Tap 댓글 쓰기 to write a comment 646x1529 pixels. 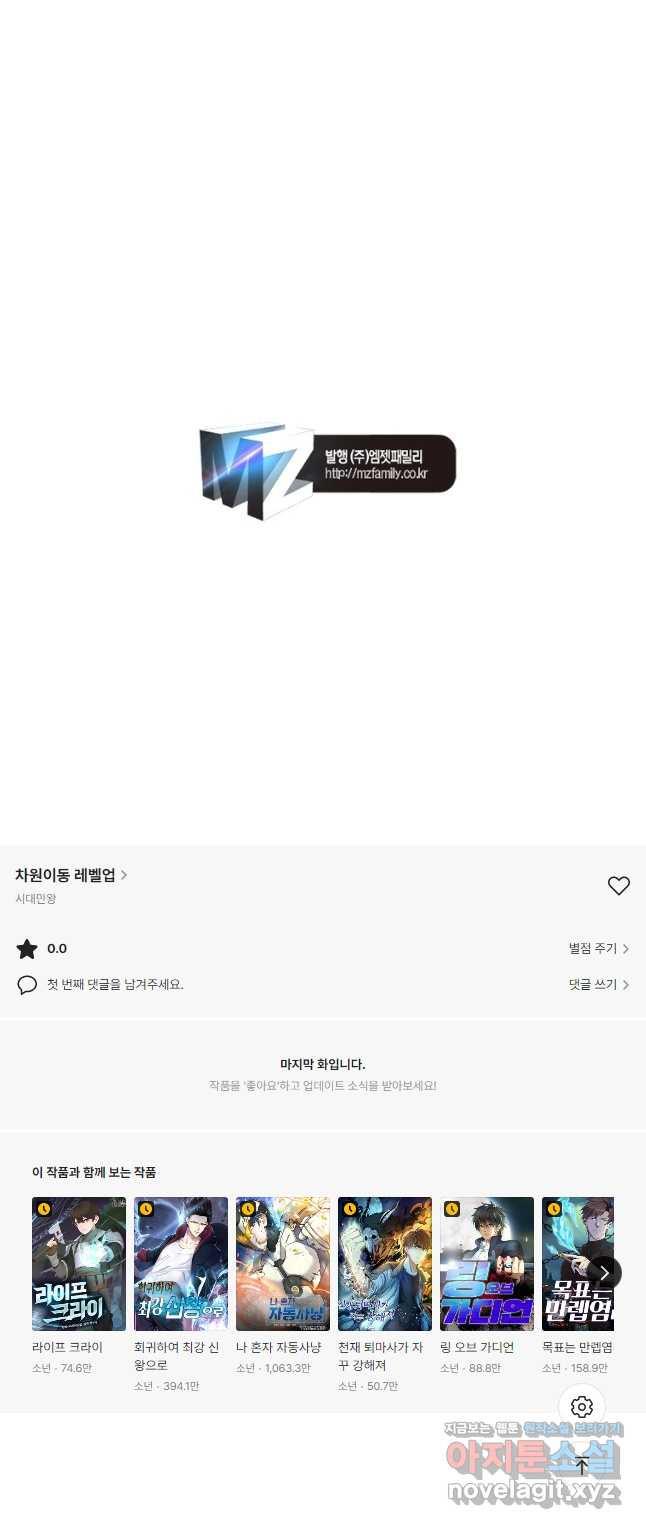(598, 985)
